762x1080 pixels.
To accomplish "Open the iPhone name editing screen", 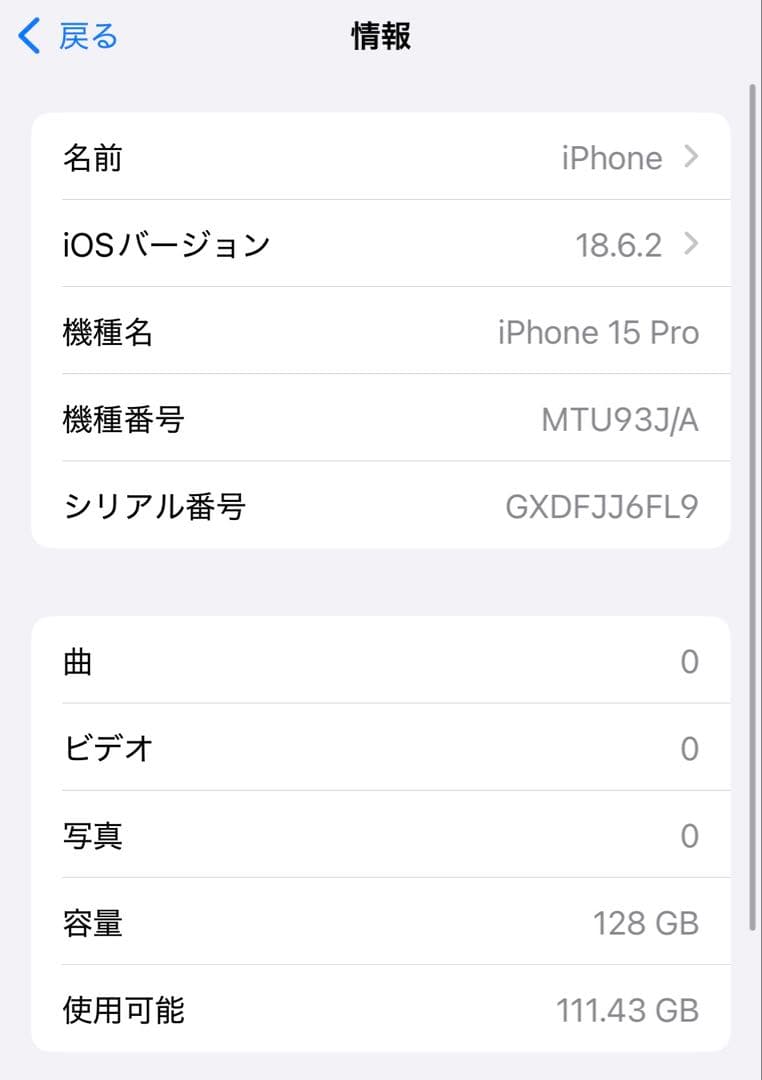I will click(380, 157).
